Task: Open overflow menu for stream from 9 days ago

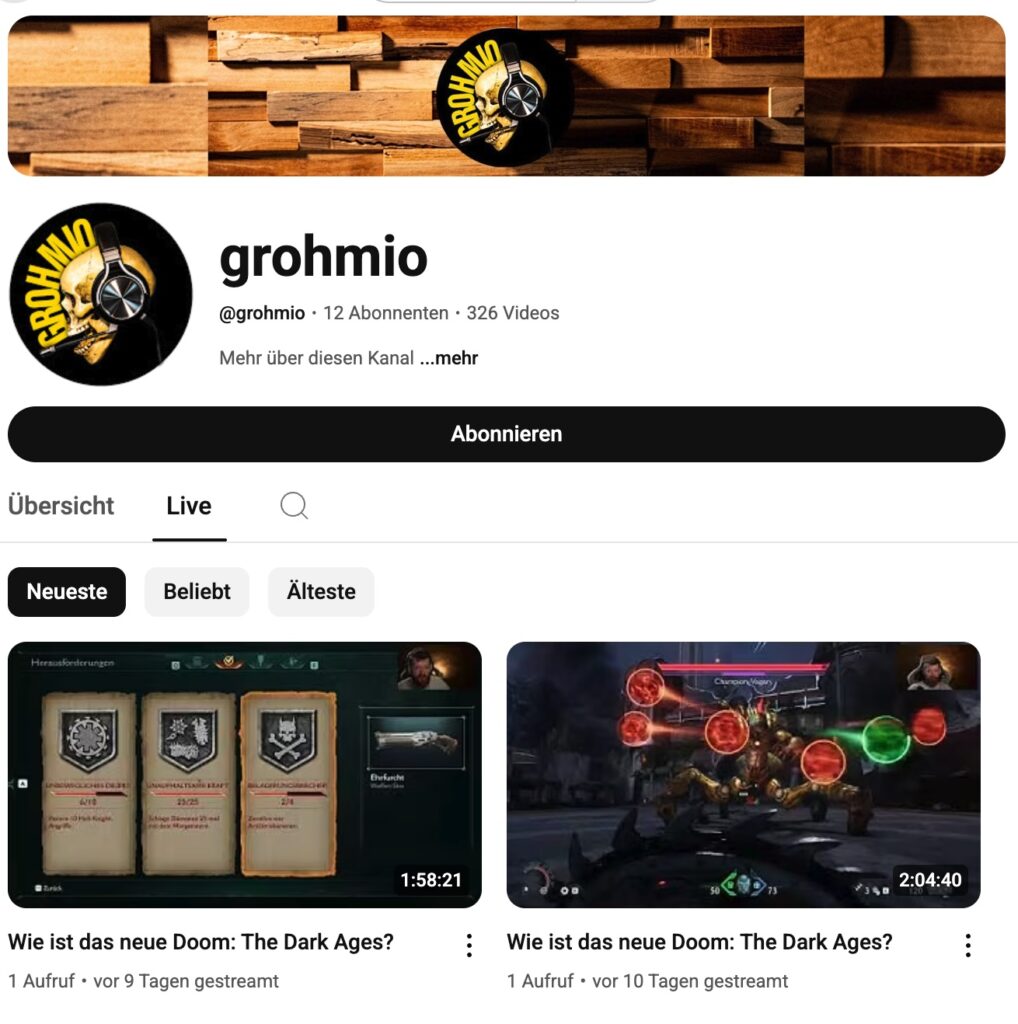Action: pyautogui.click(x=469, y=945)
